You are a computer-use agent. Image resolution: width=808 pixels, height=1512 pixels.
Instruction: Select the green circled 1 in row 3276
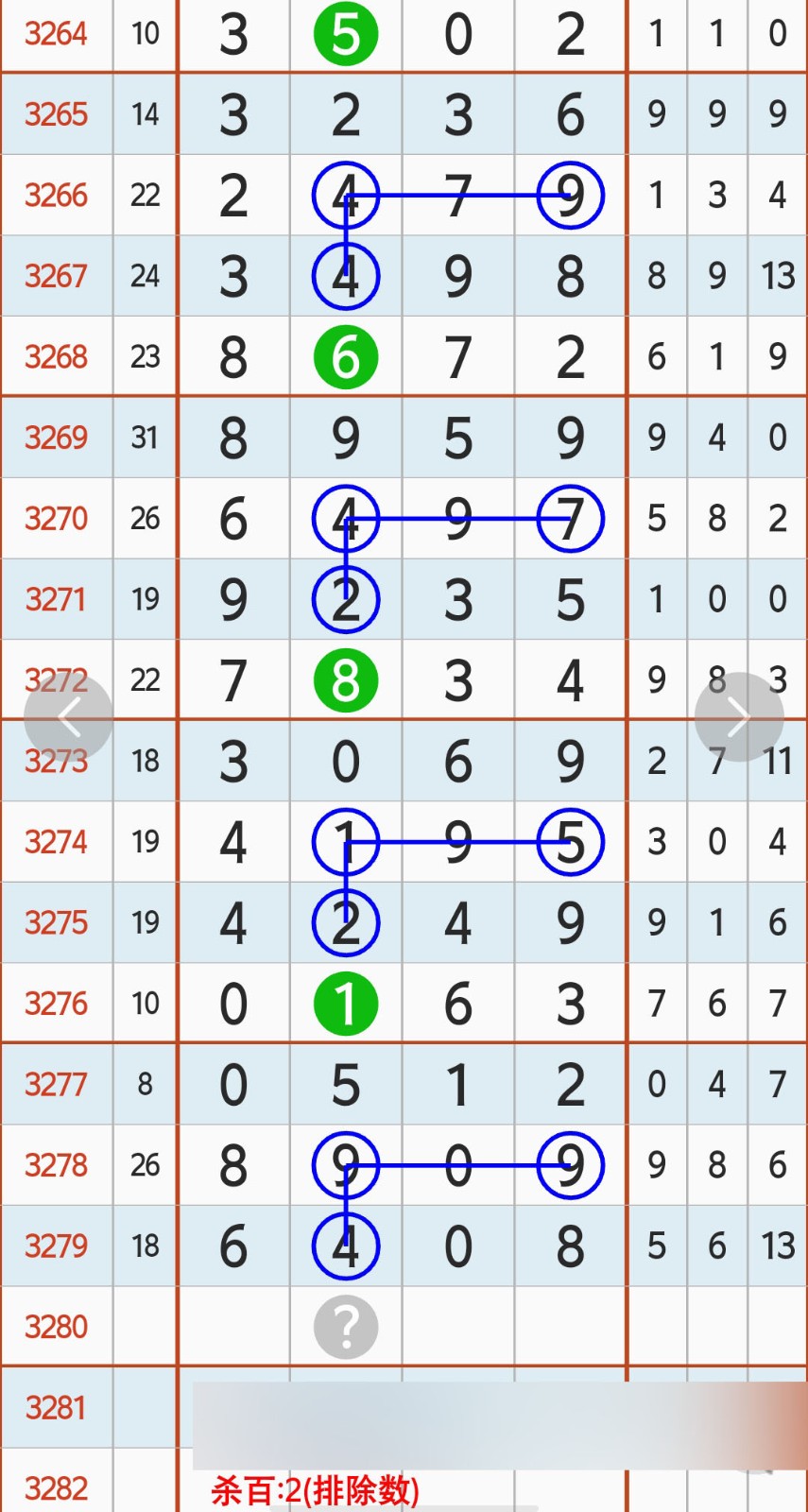pyautogui.click(x=345, y=1003)
